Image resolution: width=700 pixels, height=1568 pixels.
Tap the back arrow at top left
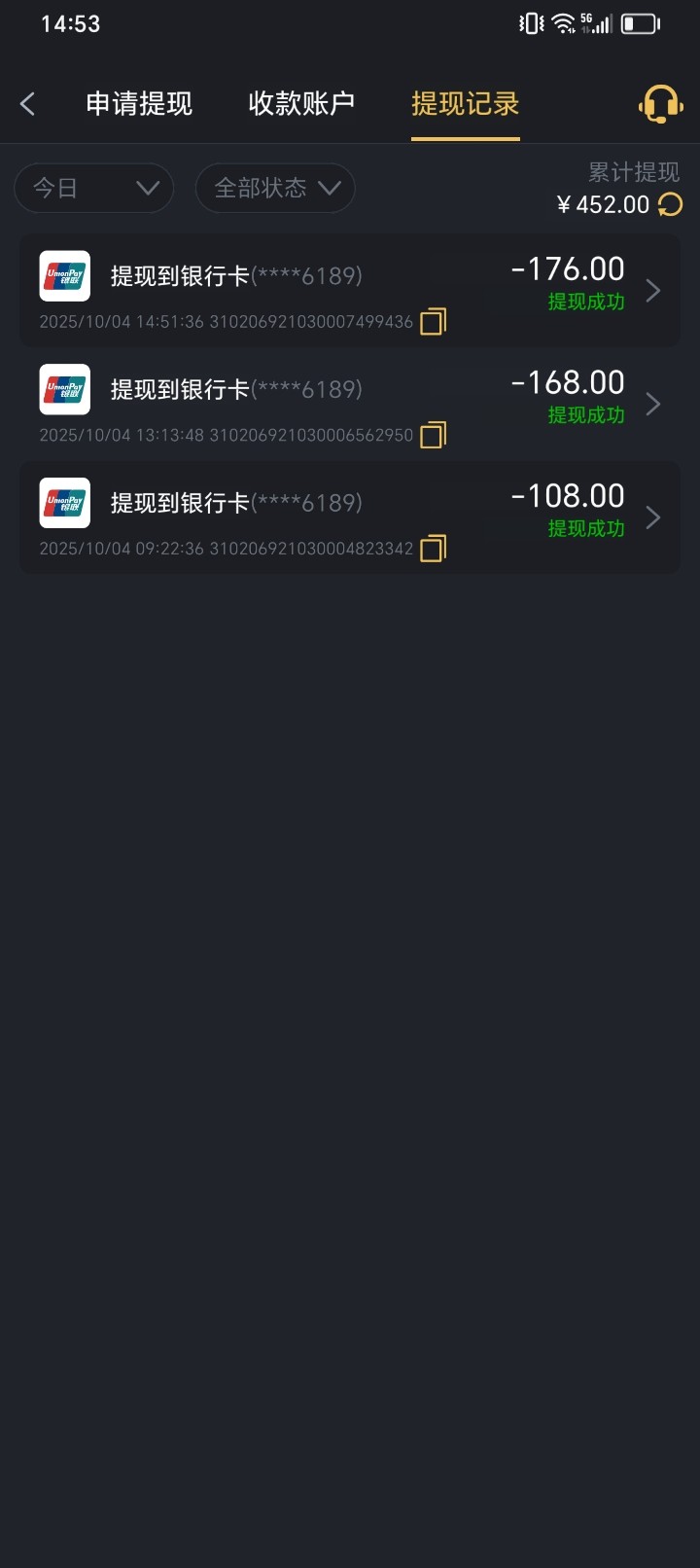[28, 102]
